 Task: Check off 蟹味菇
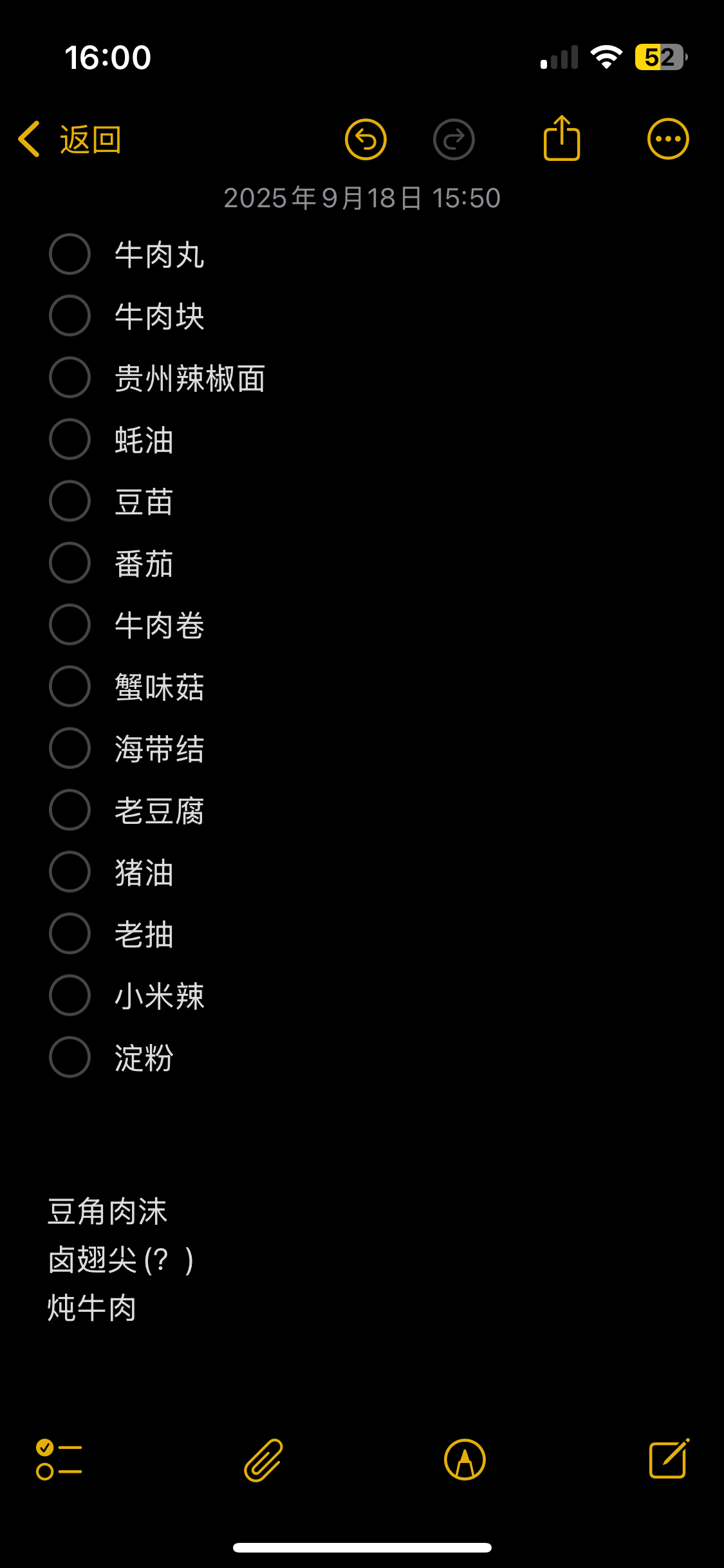point(70,687)
